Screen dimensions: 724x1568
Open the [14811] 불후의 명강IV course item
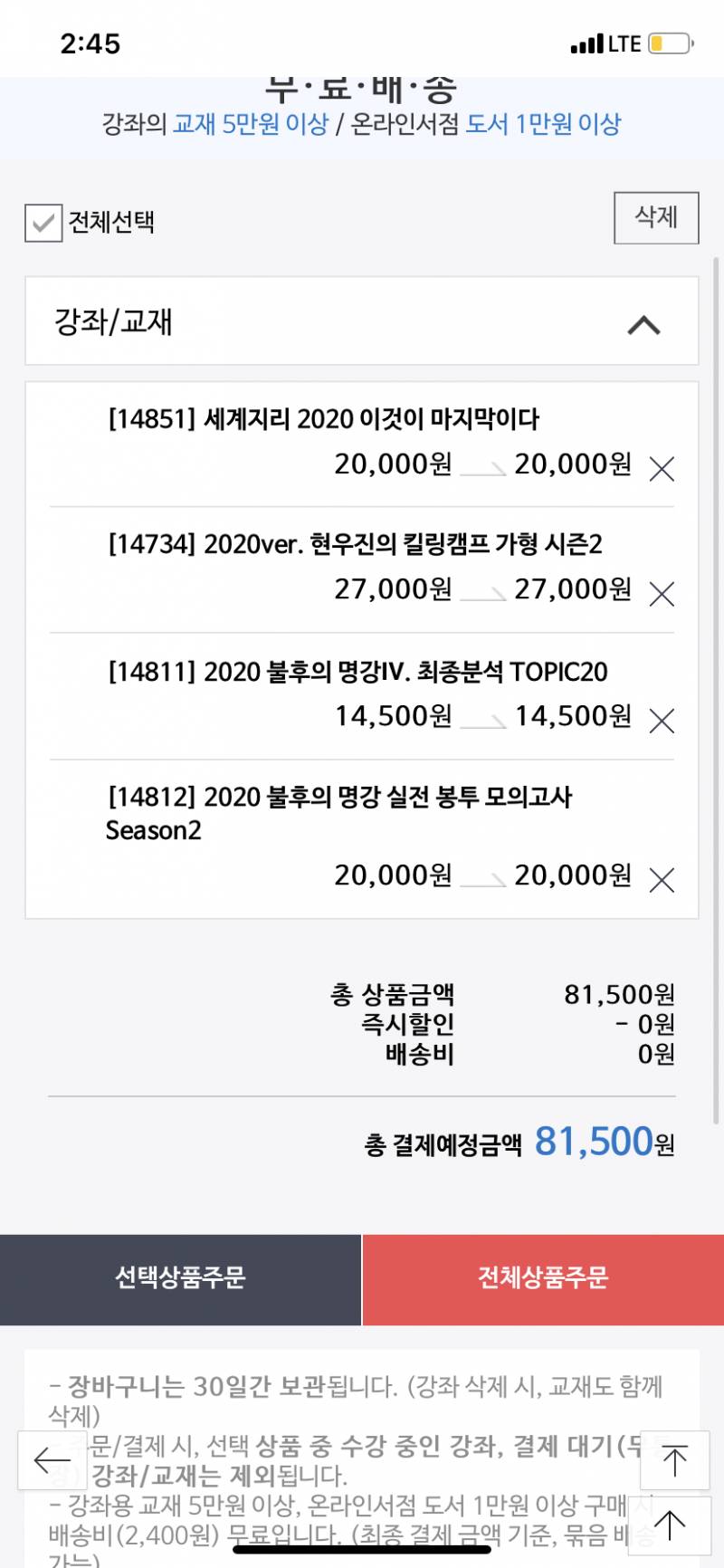point(357,672)
